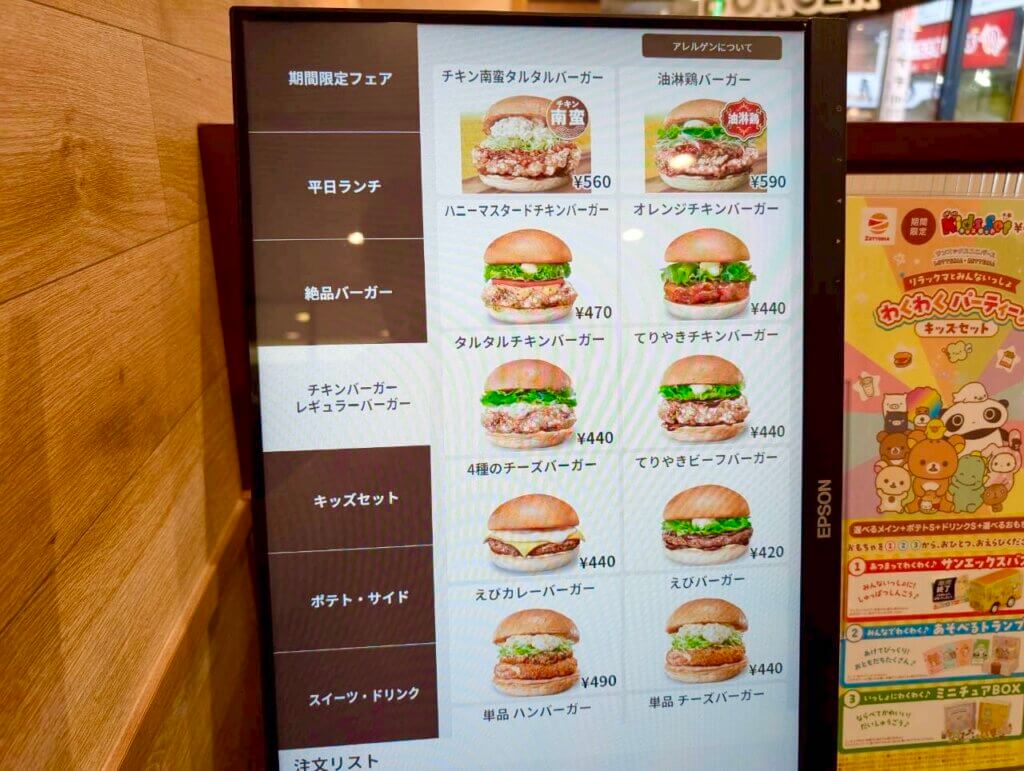
Task: Open the アレルゲンについて allergen info button
Action: point(711,47)
